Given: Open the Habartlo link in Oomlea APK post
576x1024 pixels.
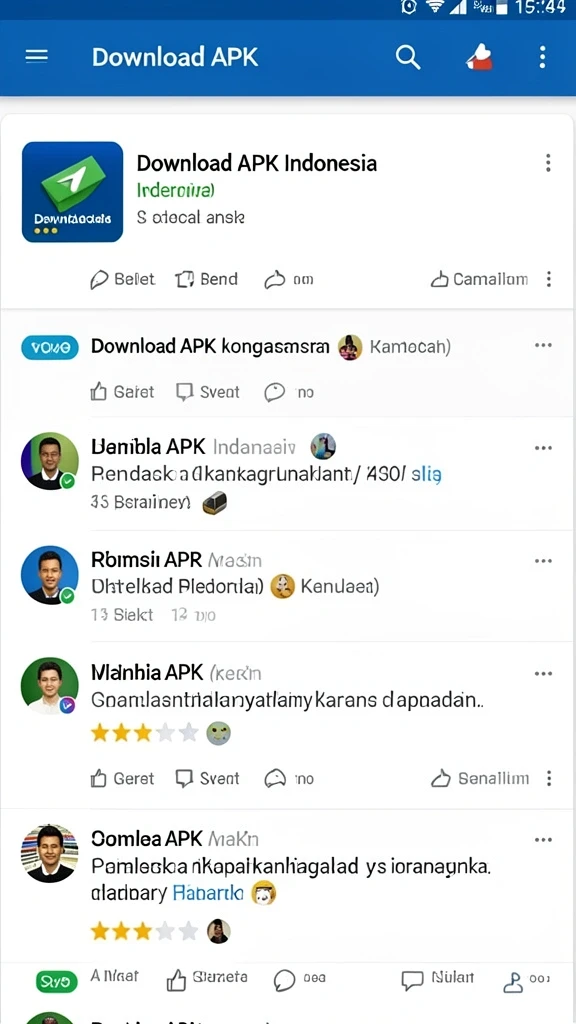Looking at the screenshot, I should [208, 893].
